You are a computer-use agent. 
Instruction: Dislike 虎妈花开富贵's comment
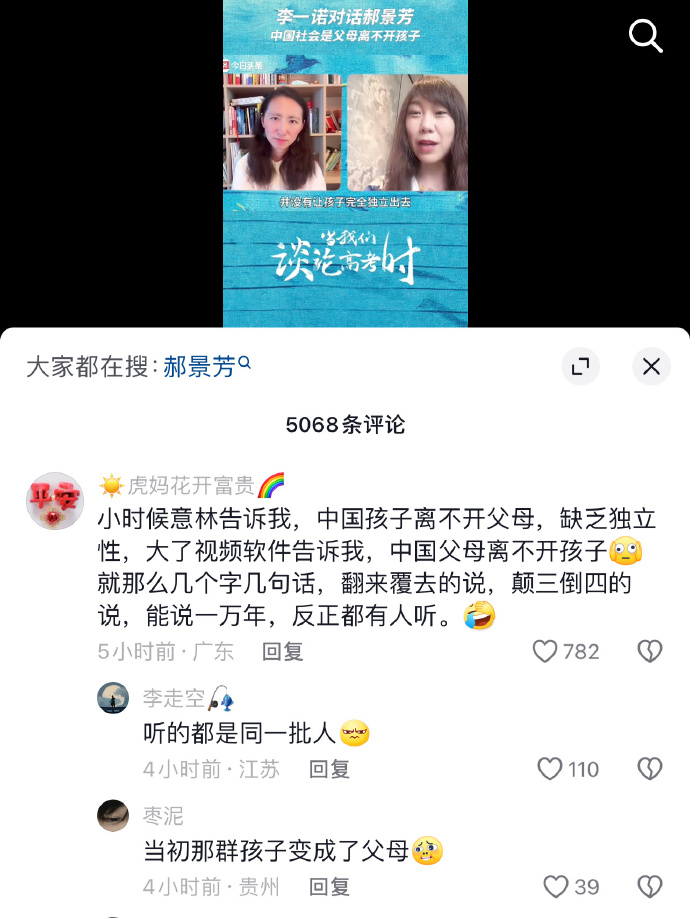pyautogui.click(x=650, y=652)
